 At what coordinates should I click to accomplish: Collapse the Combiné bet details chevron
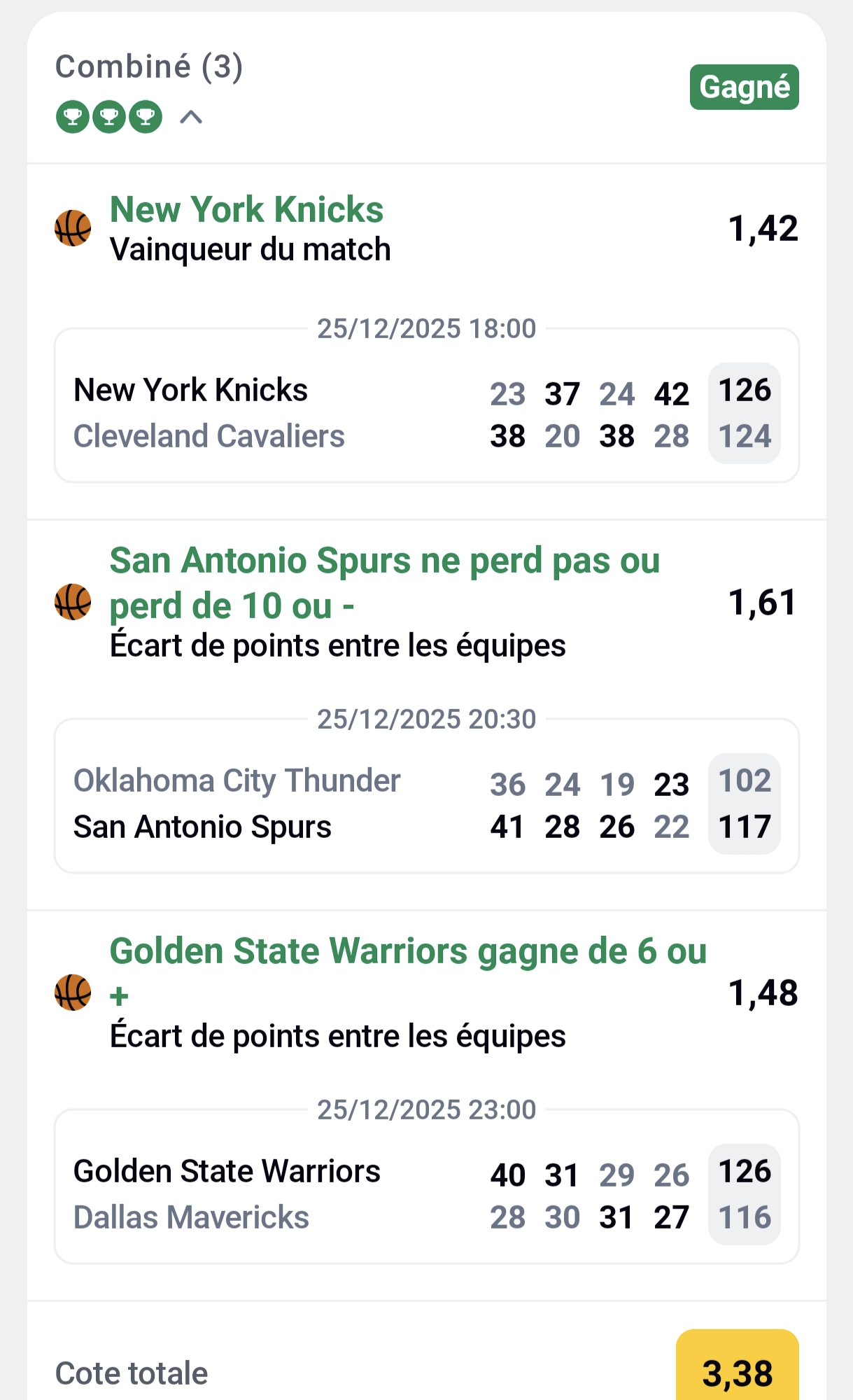point(190,116)
